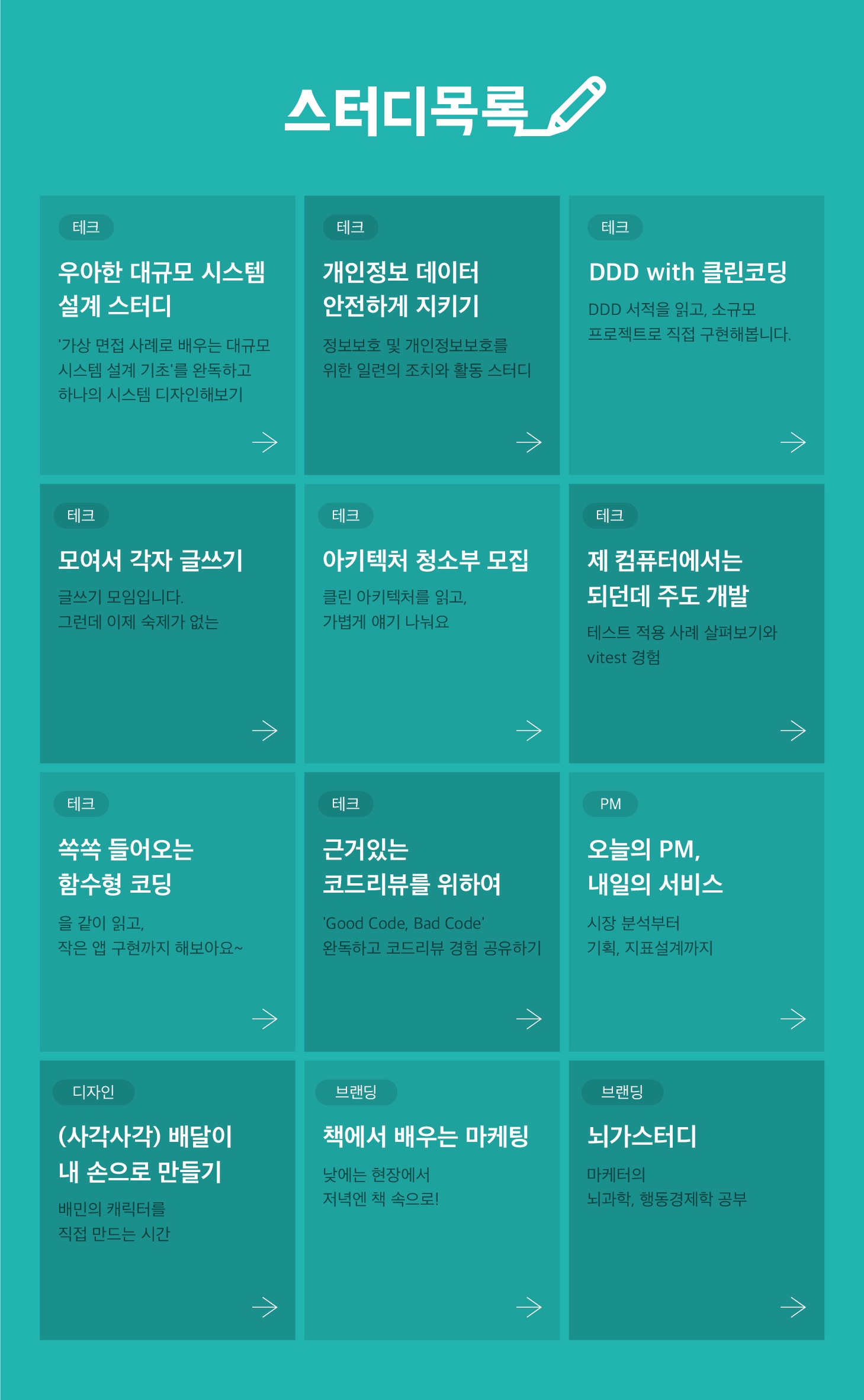Open 개인정보 데이터 안전하게 지키기 study
Viewport: 864px width, 1400px height.
tap(432, 335)
